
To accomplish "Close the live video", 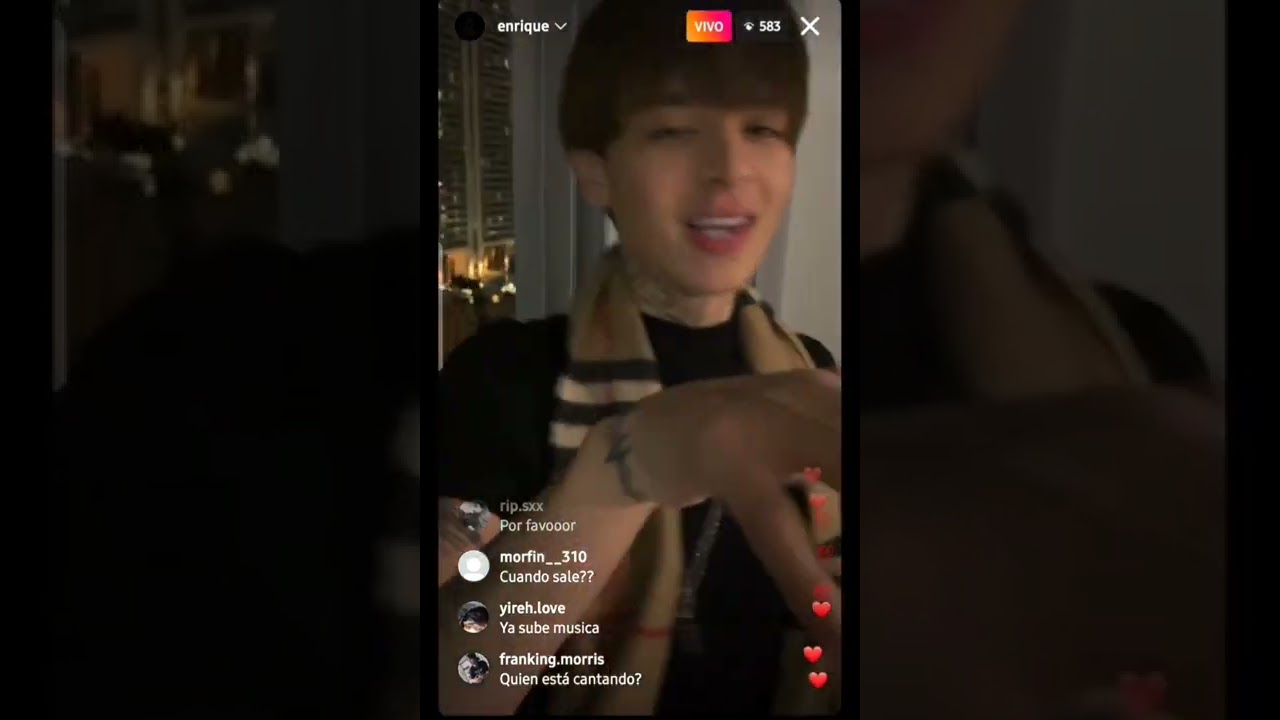I will coord(810,27).
